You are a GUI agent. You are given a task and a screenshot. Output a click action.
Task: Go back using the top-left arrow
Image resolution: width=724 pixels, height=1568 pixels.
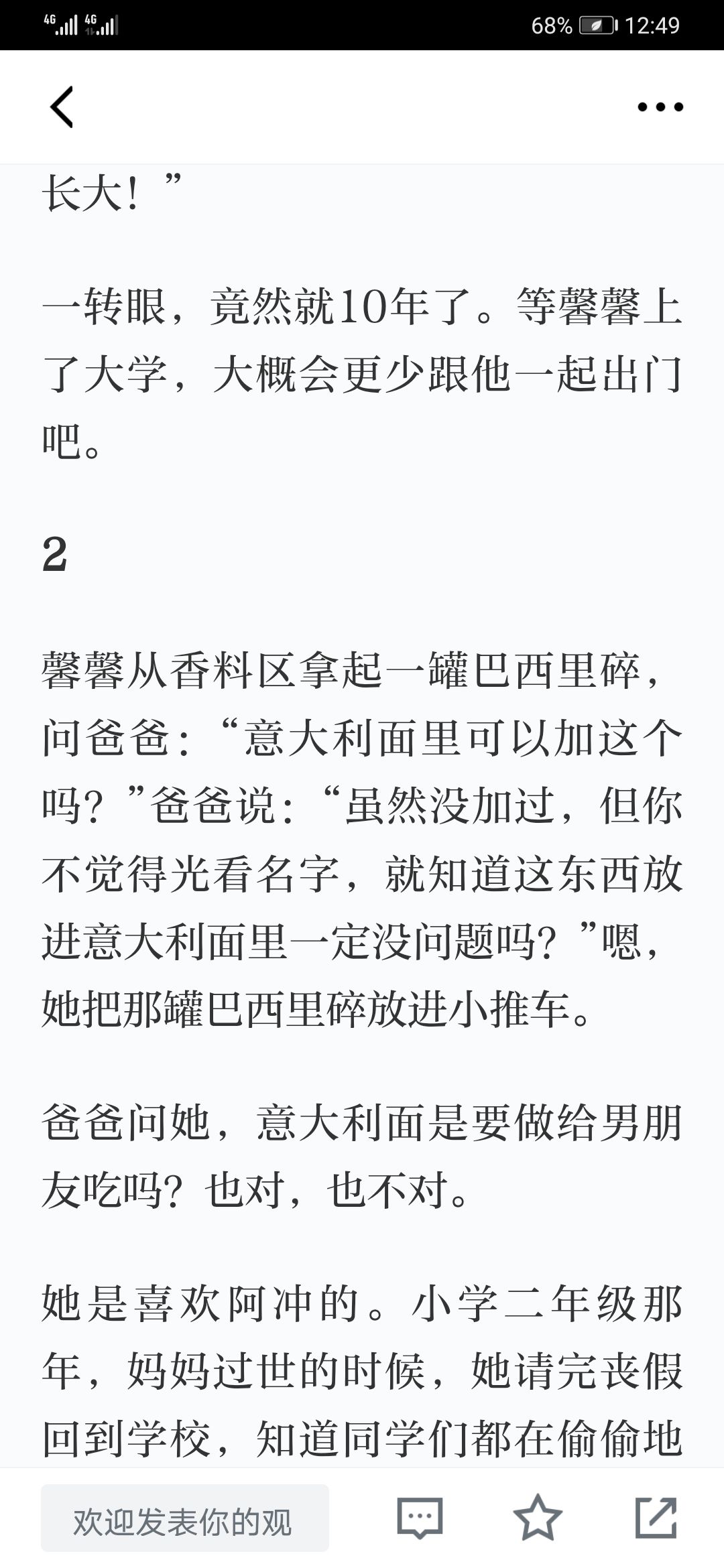[x=62, y=107]
